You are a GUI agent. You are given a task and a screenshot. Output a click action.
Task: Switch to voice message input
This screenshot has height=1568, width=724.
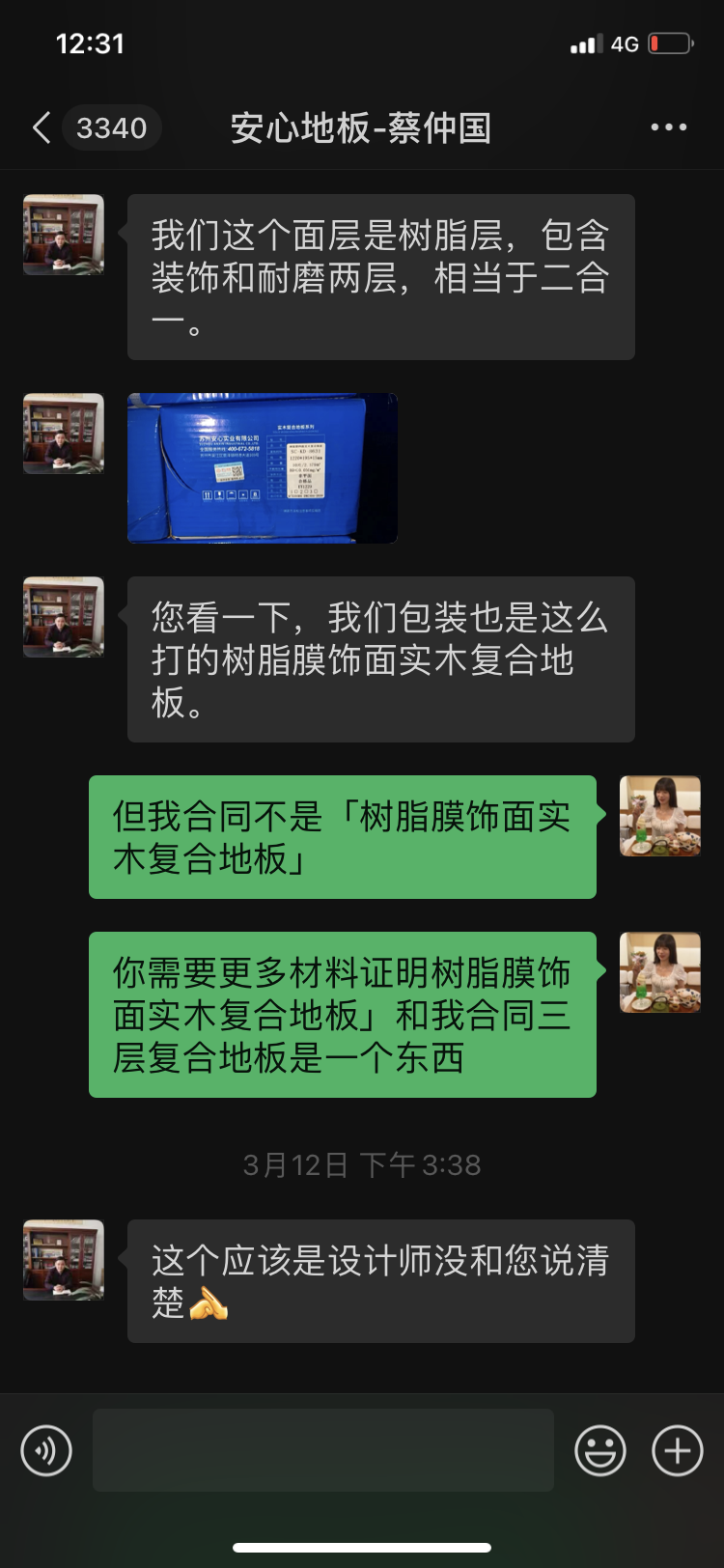46,1450
